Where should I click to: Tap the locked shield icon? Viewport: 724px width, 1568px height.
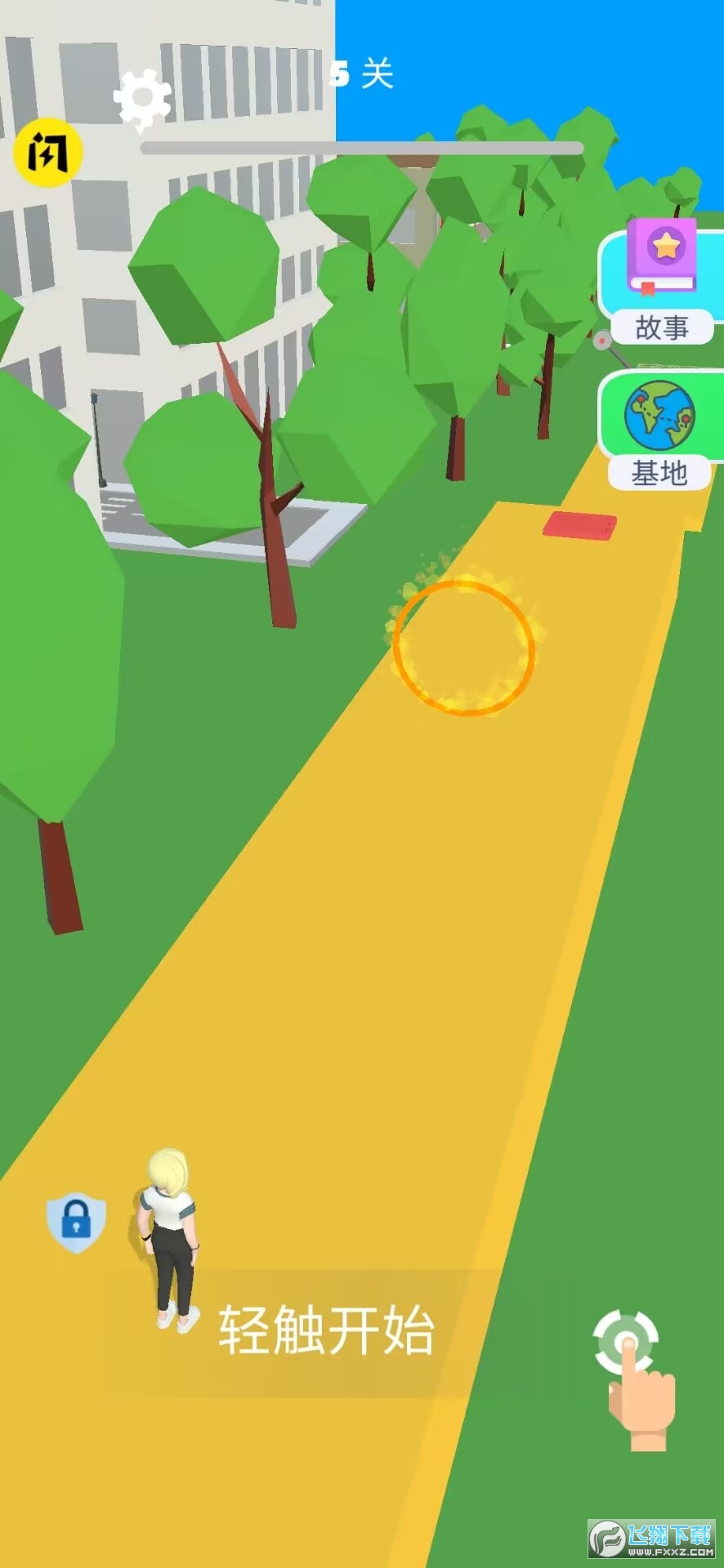(76, 1223)
